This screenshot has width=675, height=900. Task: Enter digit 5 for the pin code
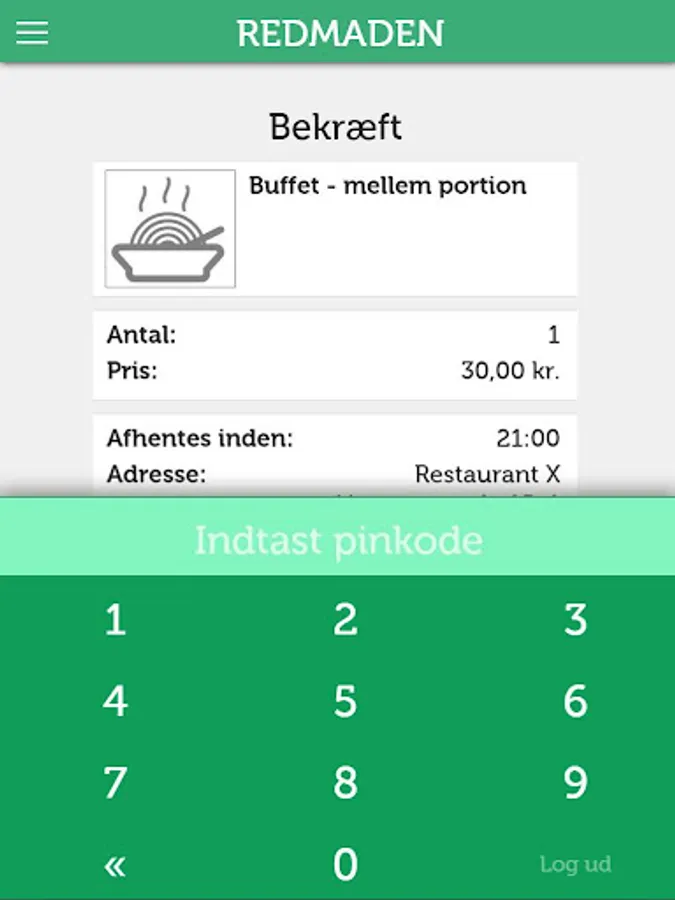[345, 701]
